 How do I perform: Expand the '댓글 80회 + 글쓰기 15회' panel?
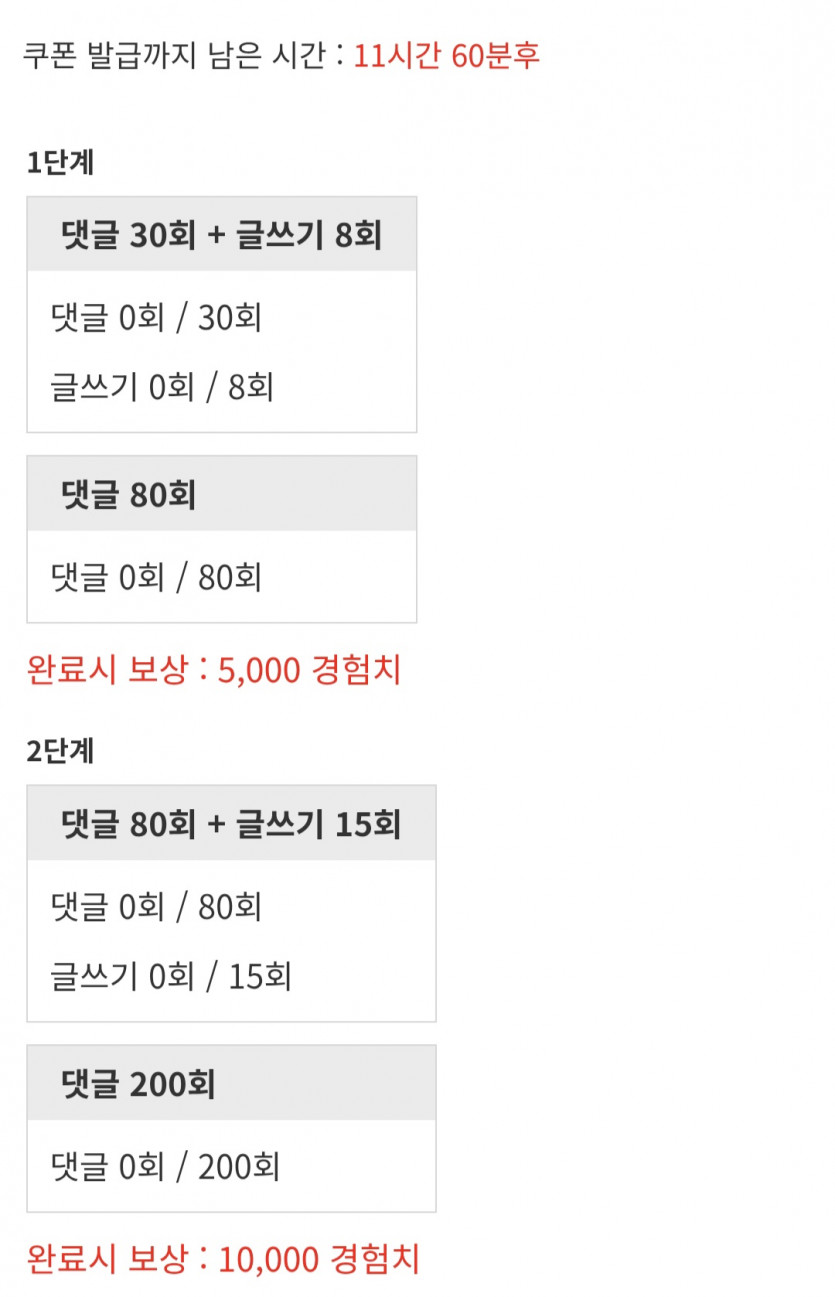[x=231, y=822]
